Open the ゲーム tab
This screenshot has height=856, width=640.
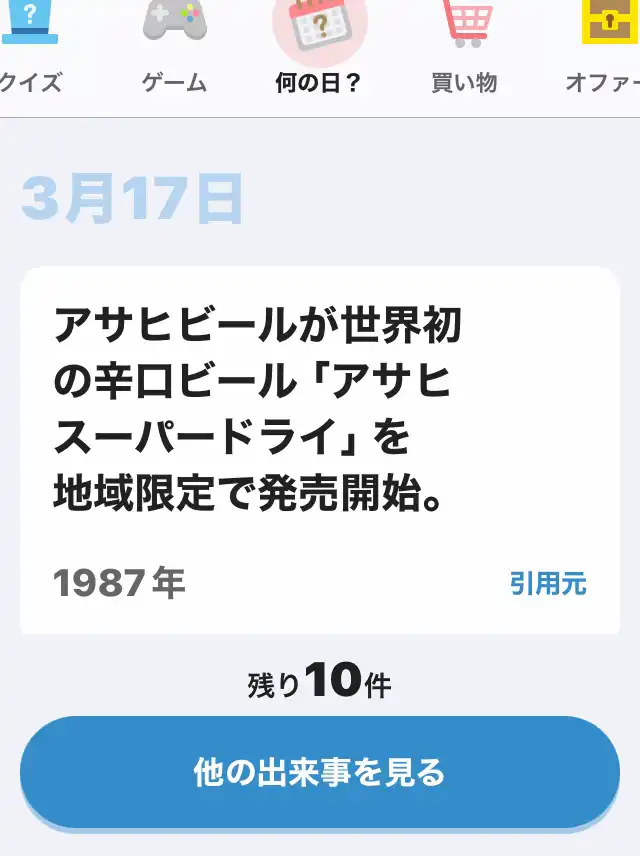tap(175, 49)
